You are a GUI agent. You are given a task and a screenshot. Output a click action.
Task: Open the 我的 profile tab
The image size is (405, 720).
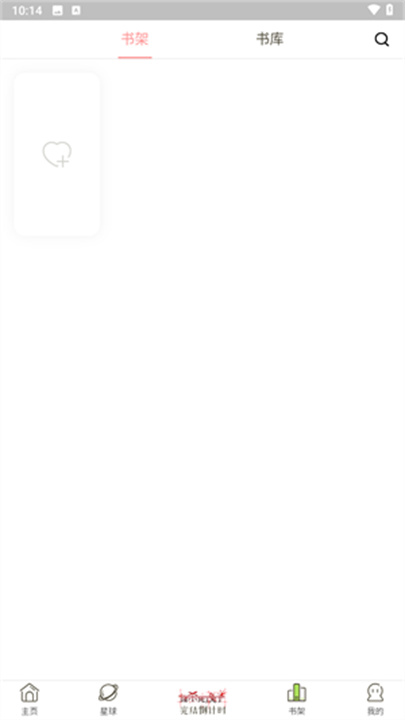(x=375, y=699)
